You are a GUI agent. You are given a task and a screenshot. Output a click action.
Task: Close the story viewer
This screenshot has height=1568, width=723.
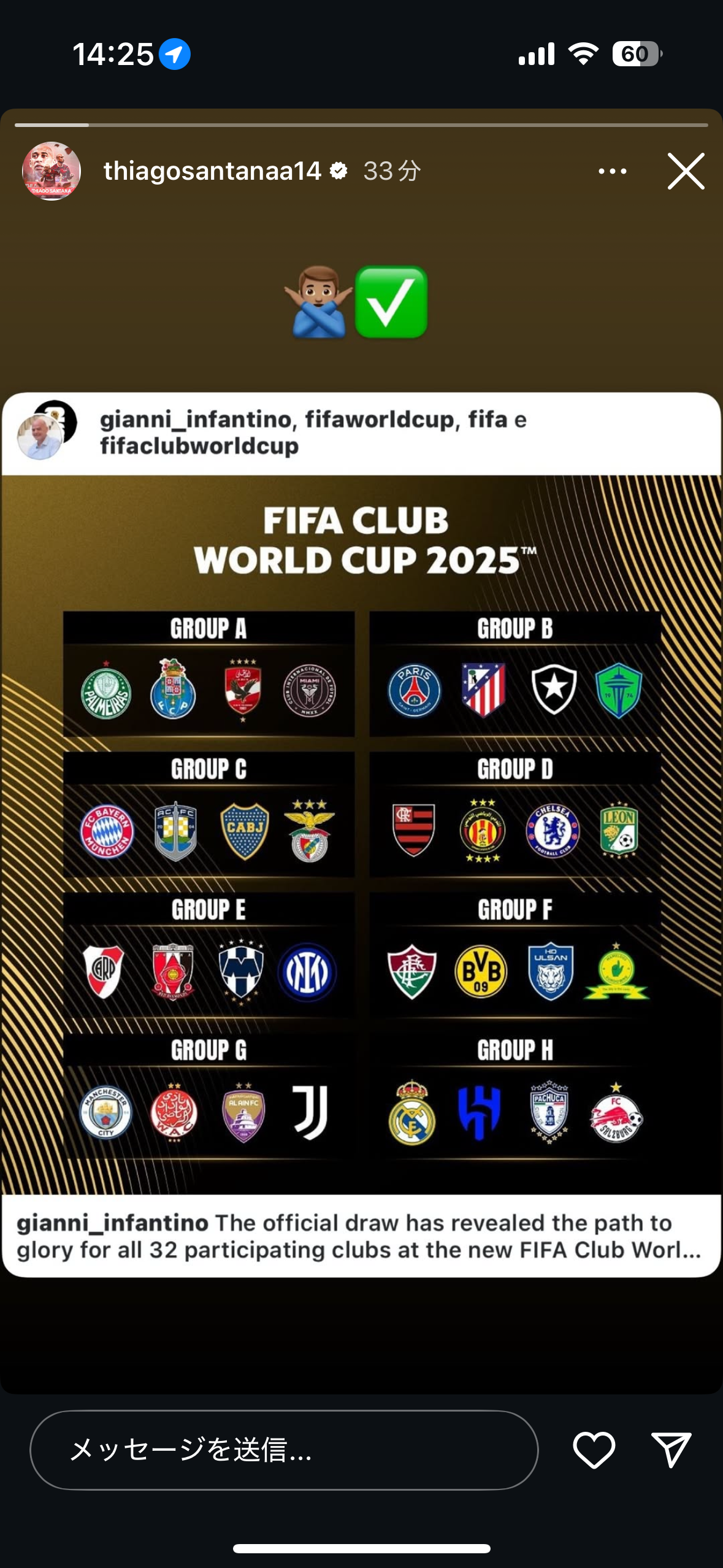[x=686, y=171]
